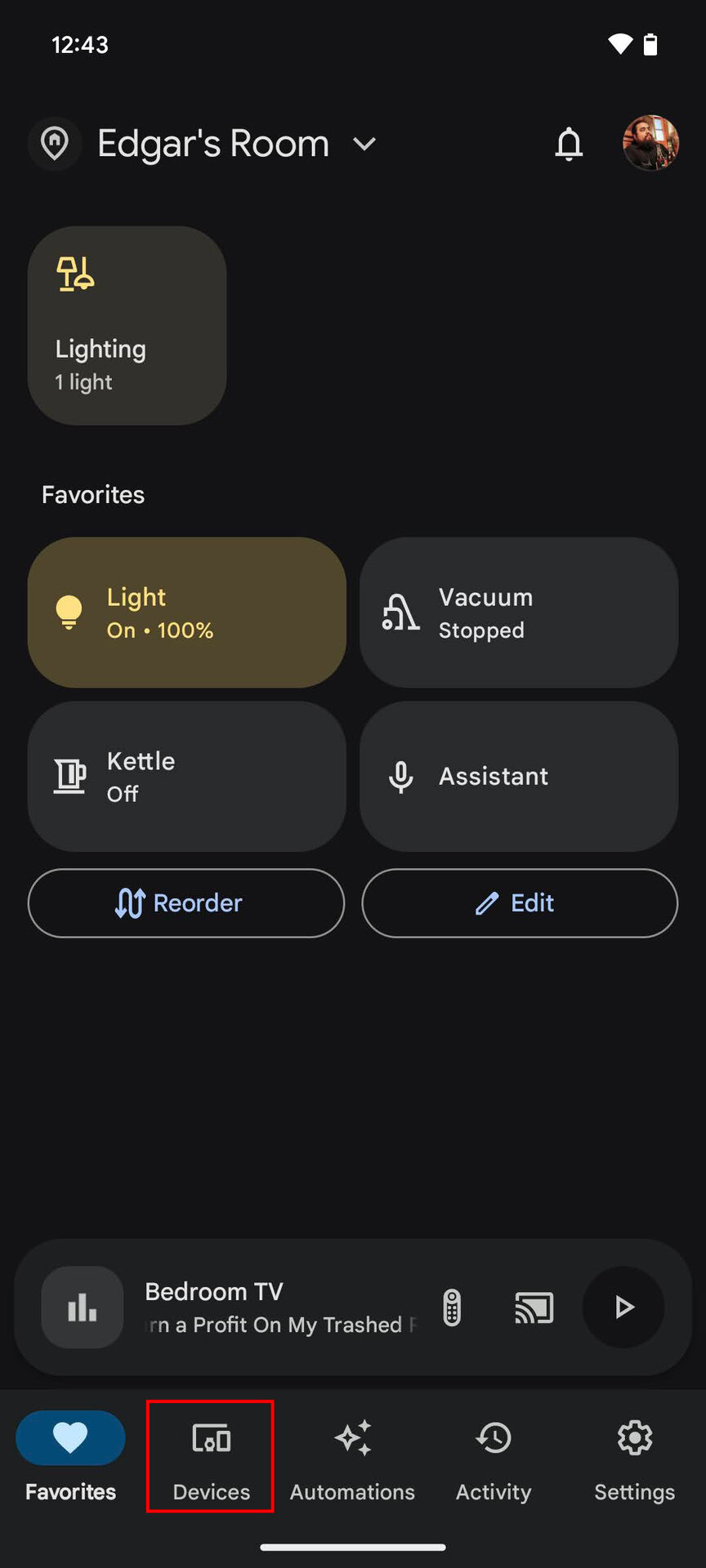This screenshot has width=706, height=1568.
Task: Open the profile avatar
Action: [650, 143]
